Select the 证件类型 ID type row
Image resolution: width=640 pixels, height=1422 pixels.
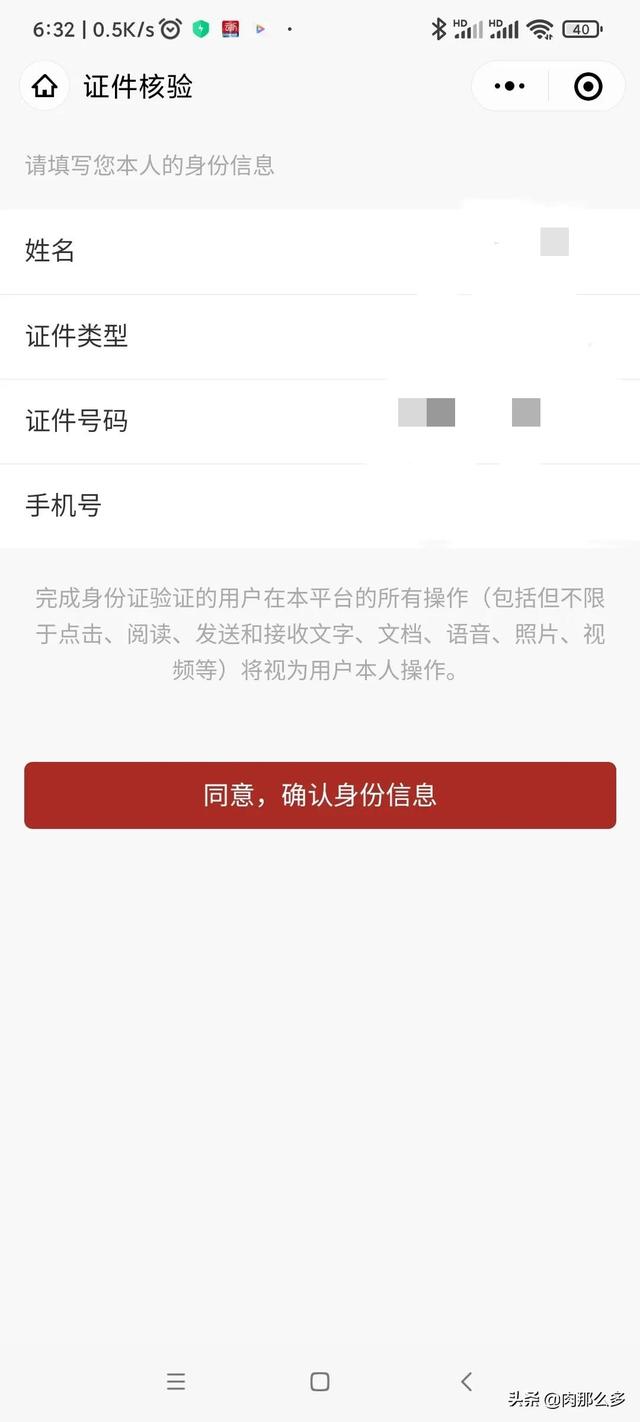(320, 337)
